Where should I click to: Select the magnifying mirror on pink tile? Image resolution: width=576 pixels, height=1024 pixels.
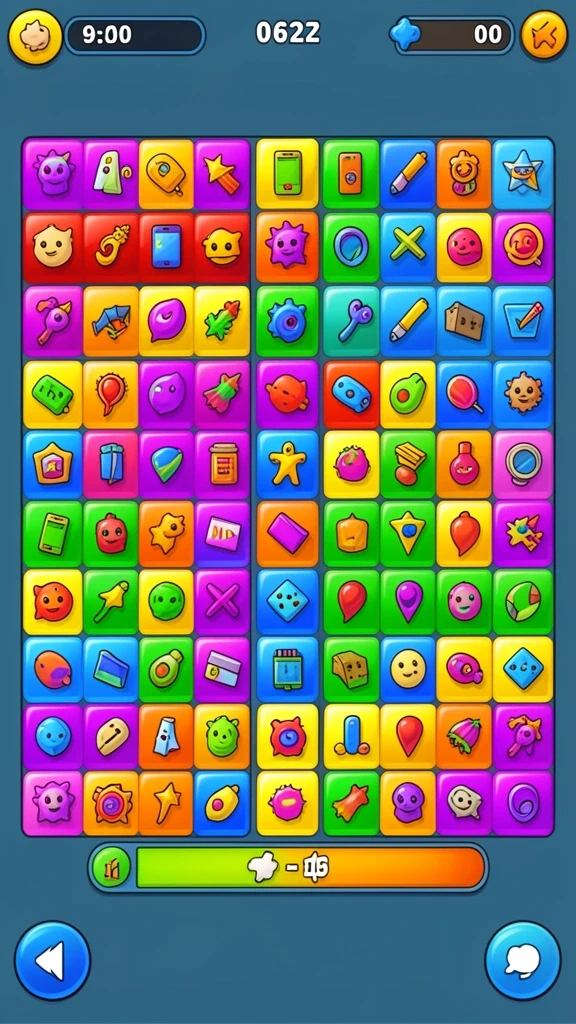[523, 464]
